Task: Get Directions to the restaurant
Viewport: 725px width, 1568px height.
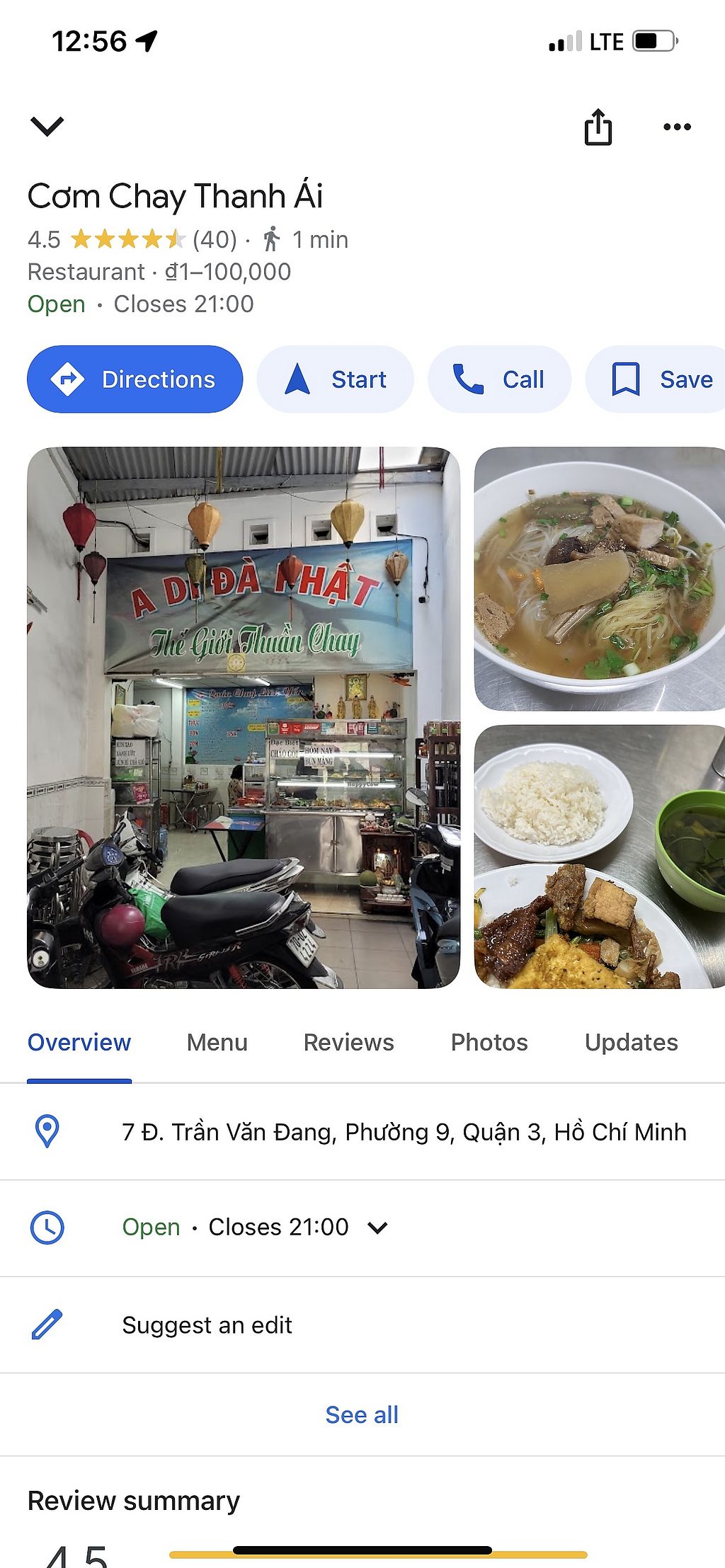Action: 135,379
